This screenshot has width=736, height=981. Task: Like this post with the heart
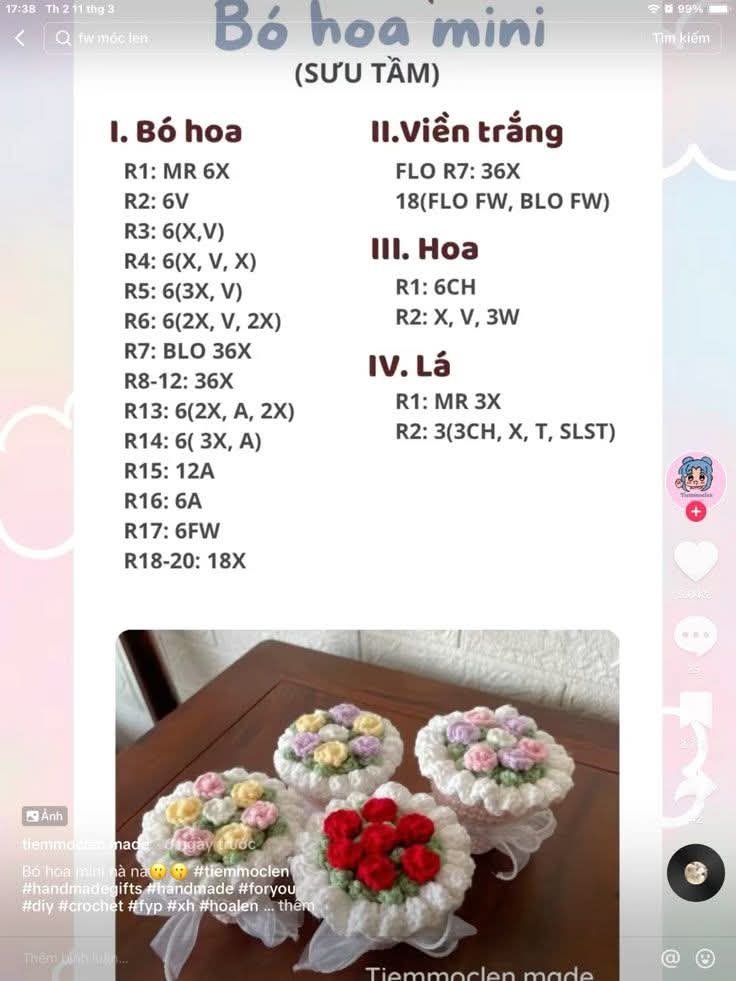696,561
